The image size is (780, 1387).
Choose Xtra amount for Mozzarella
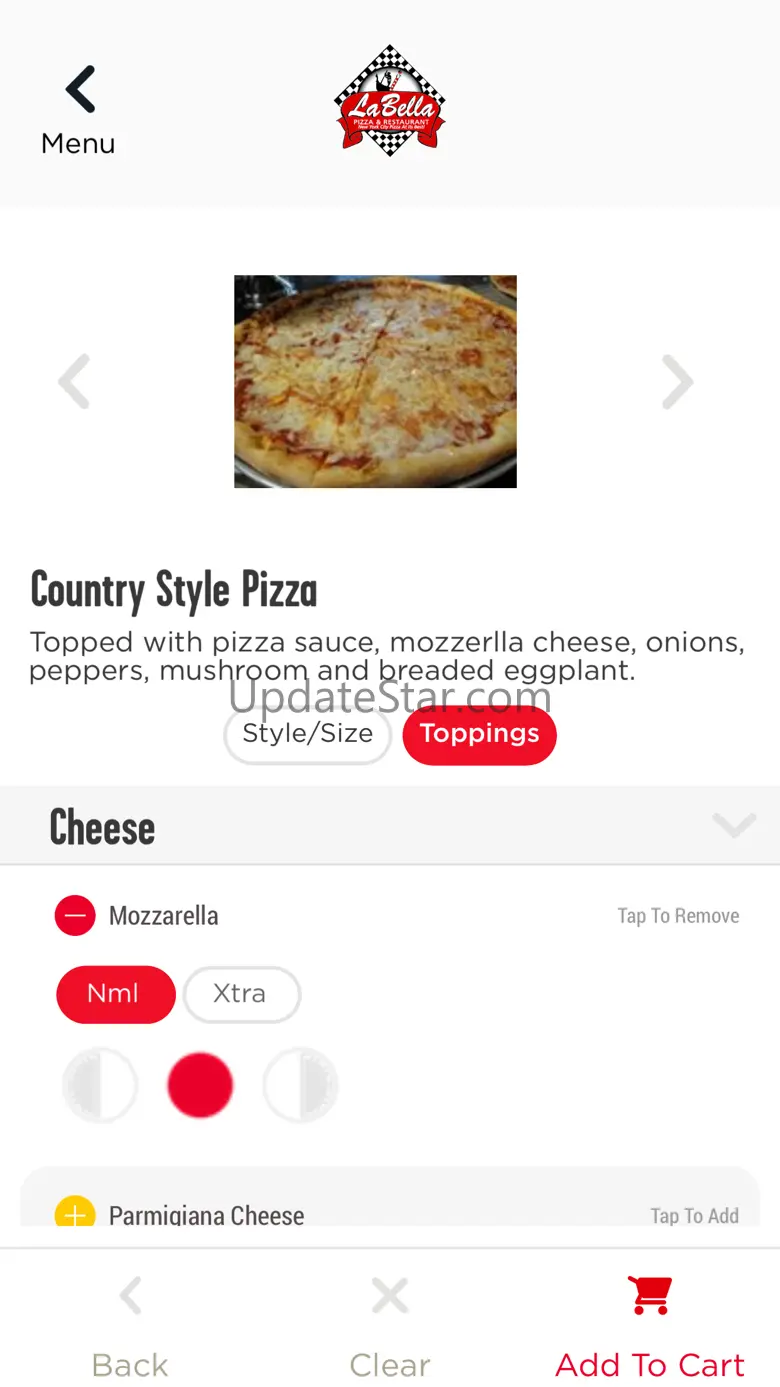[x=241, y=994]
